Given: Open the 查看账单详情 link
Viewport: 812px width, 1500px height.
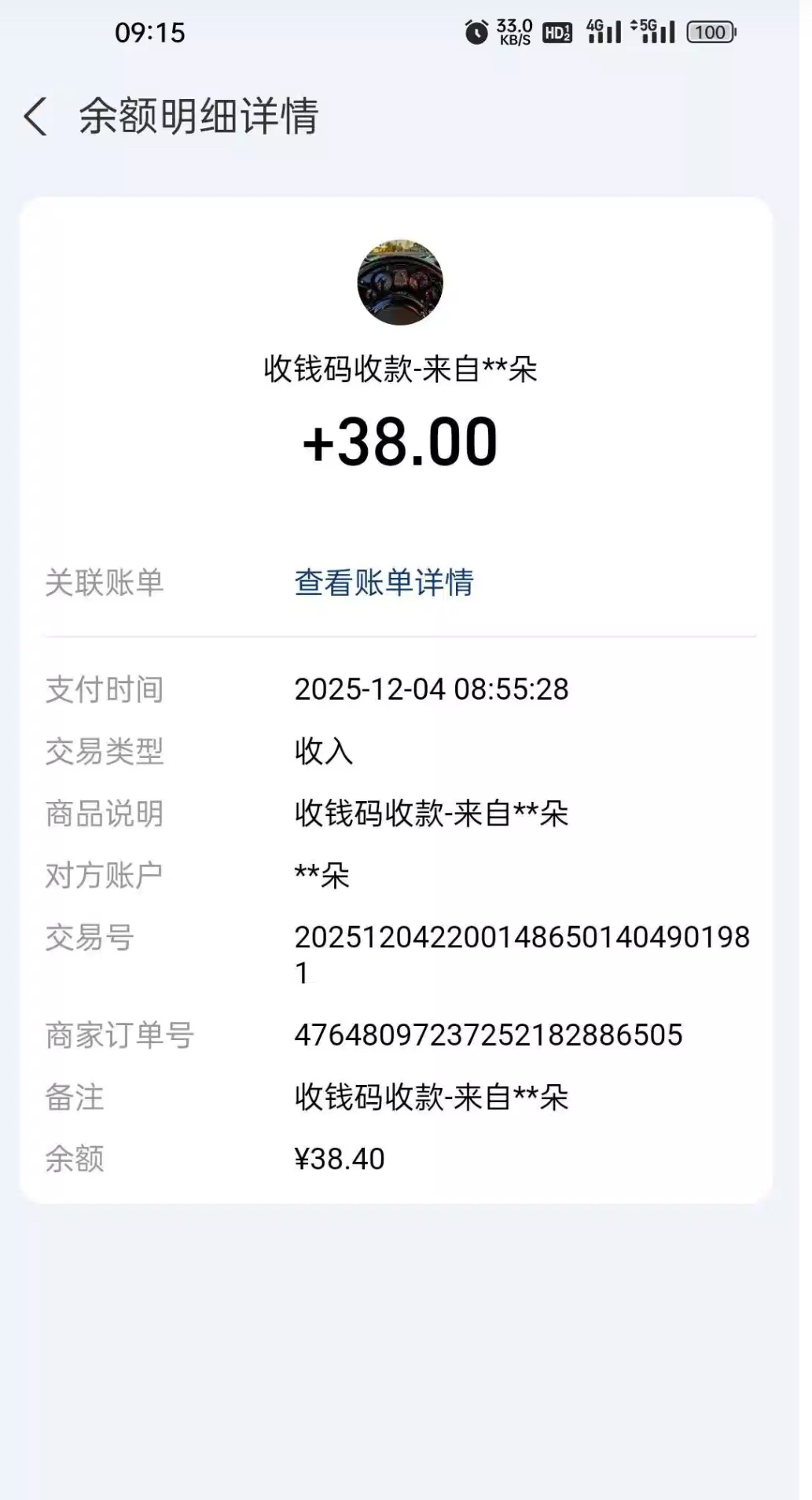Looking at the screenshot, I should tap(384, 583).
